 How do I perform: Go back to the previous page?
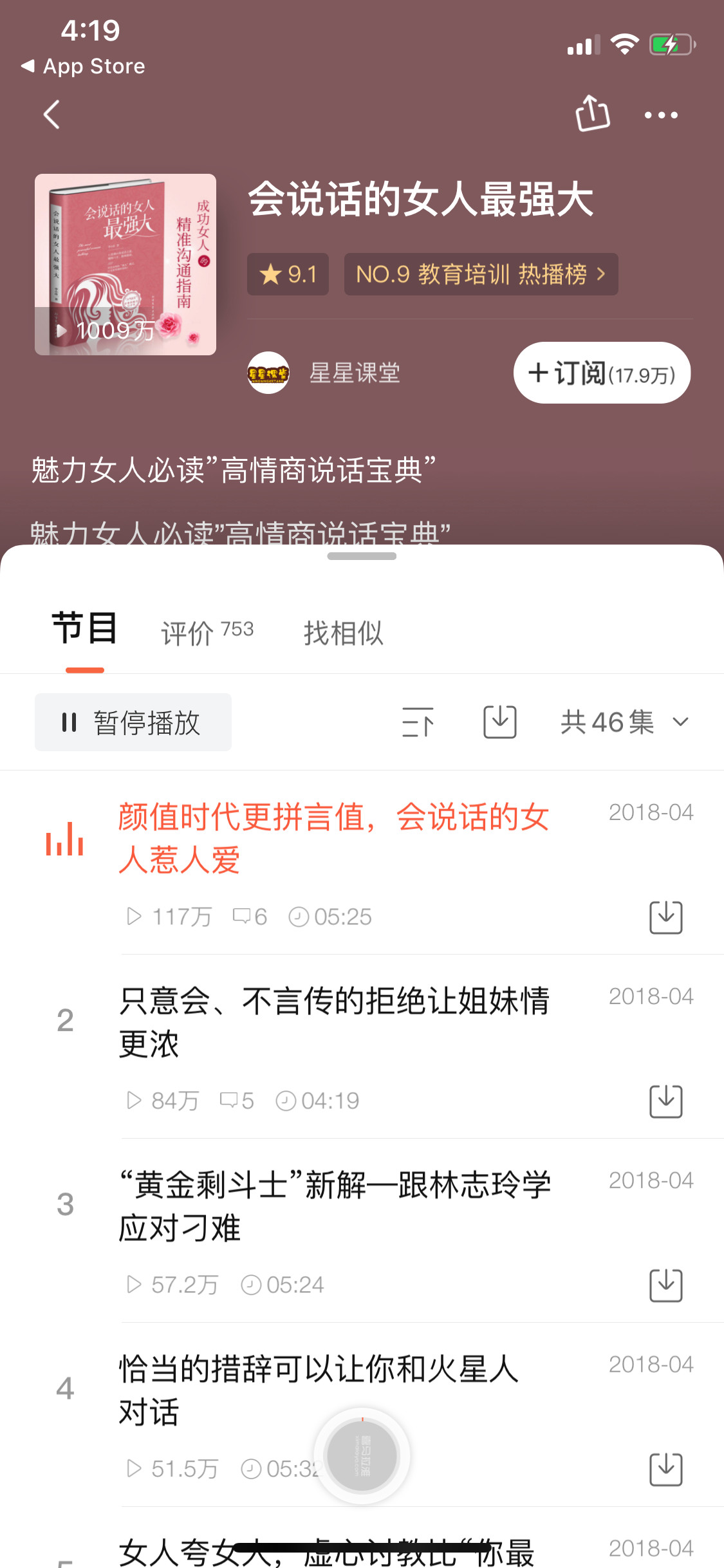point(51,115)
